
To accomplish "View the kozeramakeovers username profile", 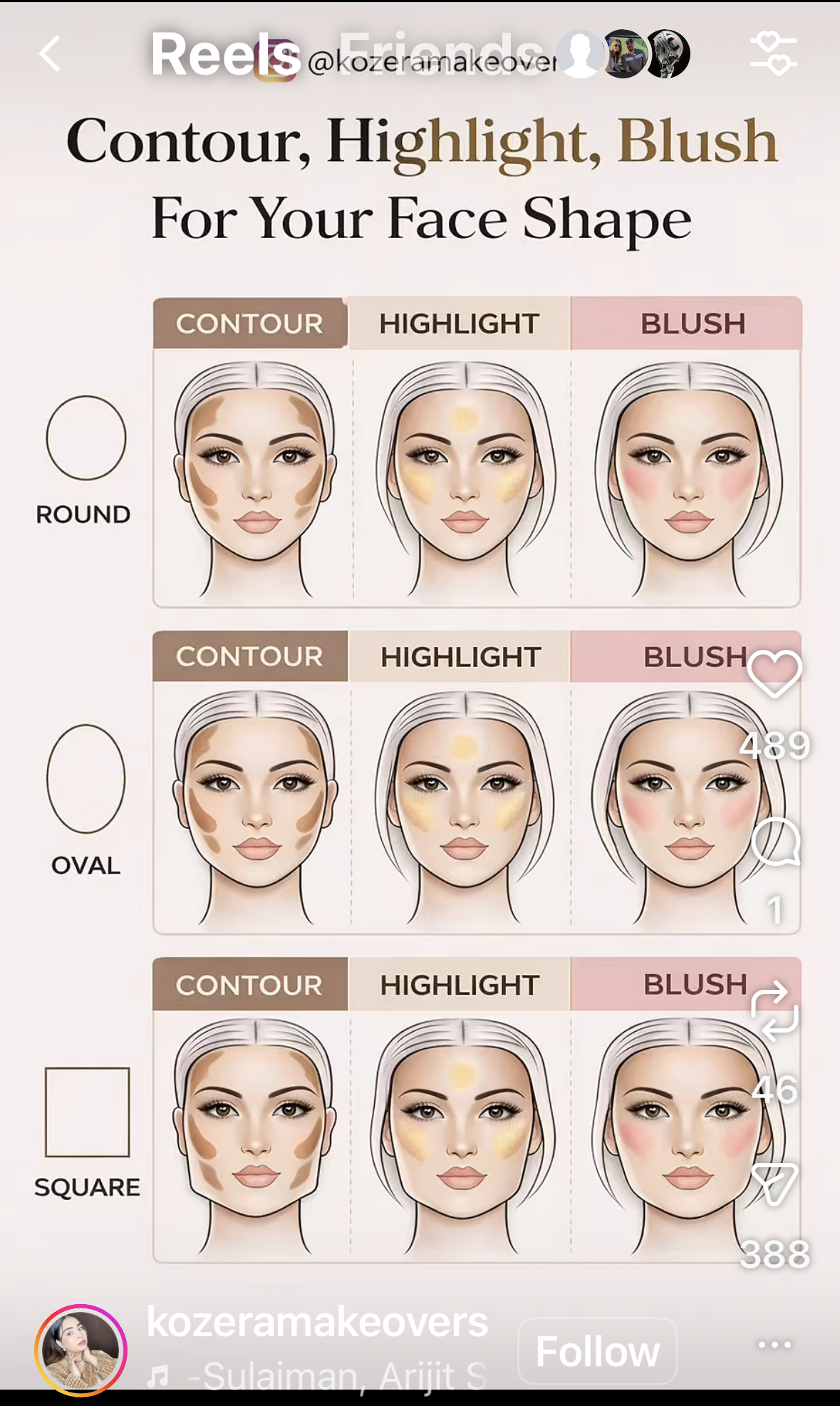I will [317, 1322].
